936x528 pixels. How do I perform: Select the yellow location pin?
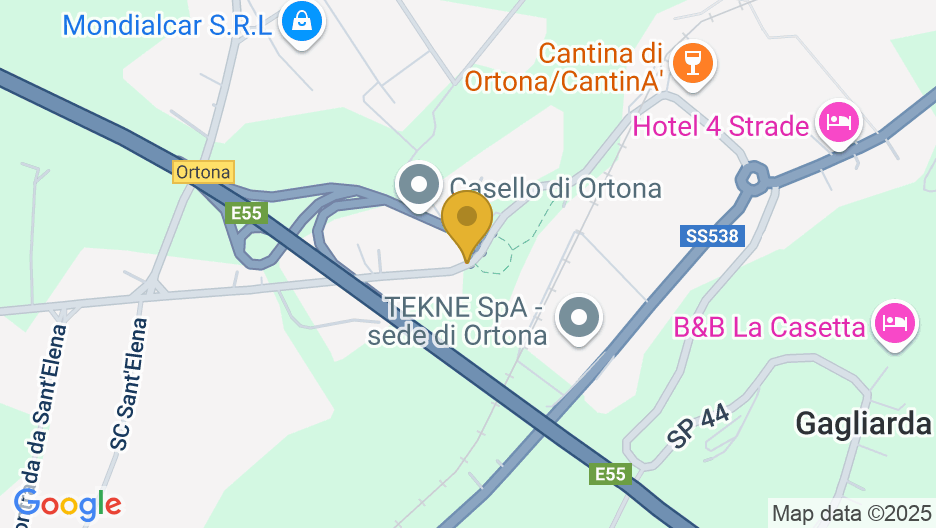(x=467, y=219)
